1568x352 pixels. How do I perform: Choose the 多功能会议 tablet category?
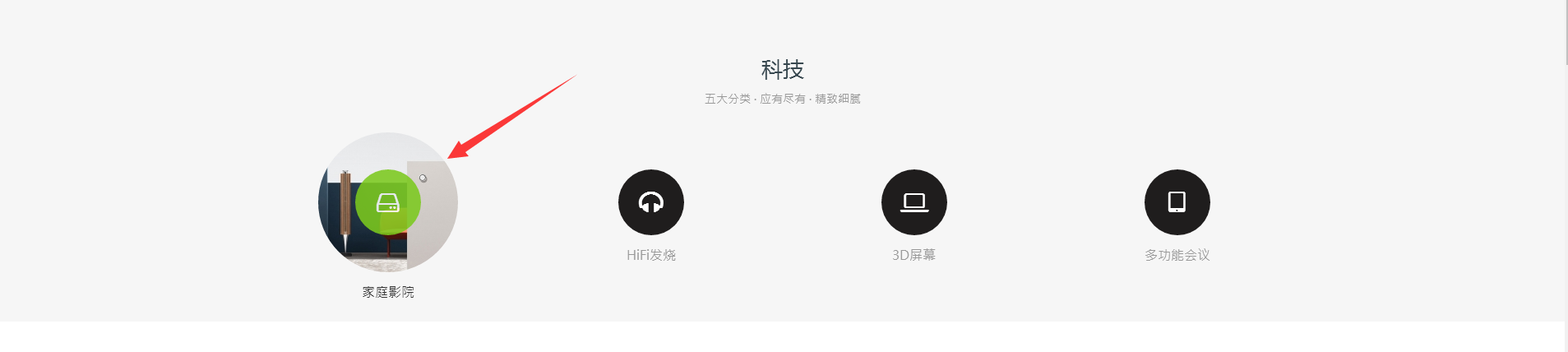point(1177,202)
